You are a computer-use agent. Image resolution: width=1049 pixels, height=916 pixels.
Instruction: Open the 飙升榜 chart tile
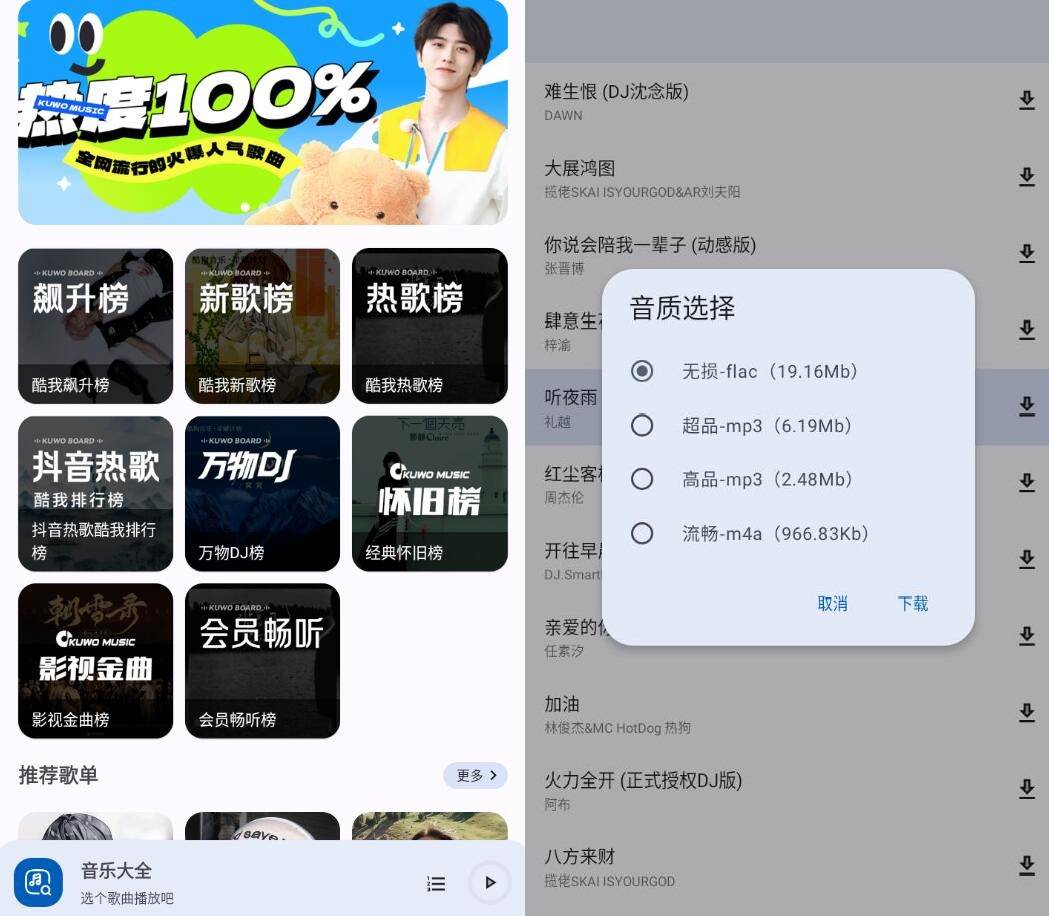click(x=95, y=325)
